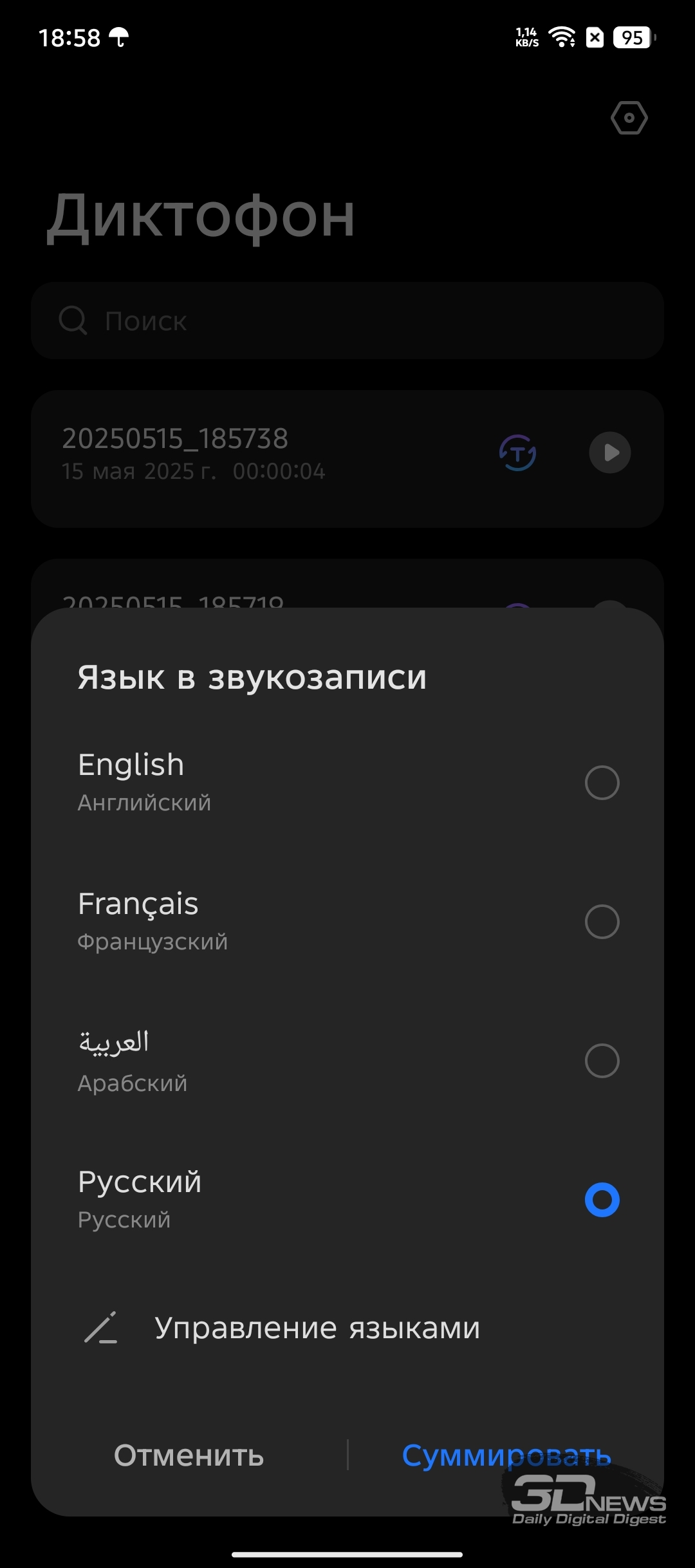This screenshot has width=695, height=1568.
Task: Pick Arabic (Арабский) as the recording language
Action: coord(347,1061)
